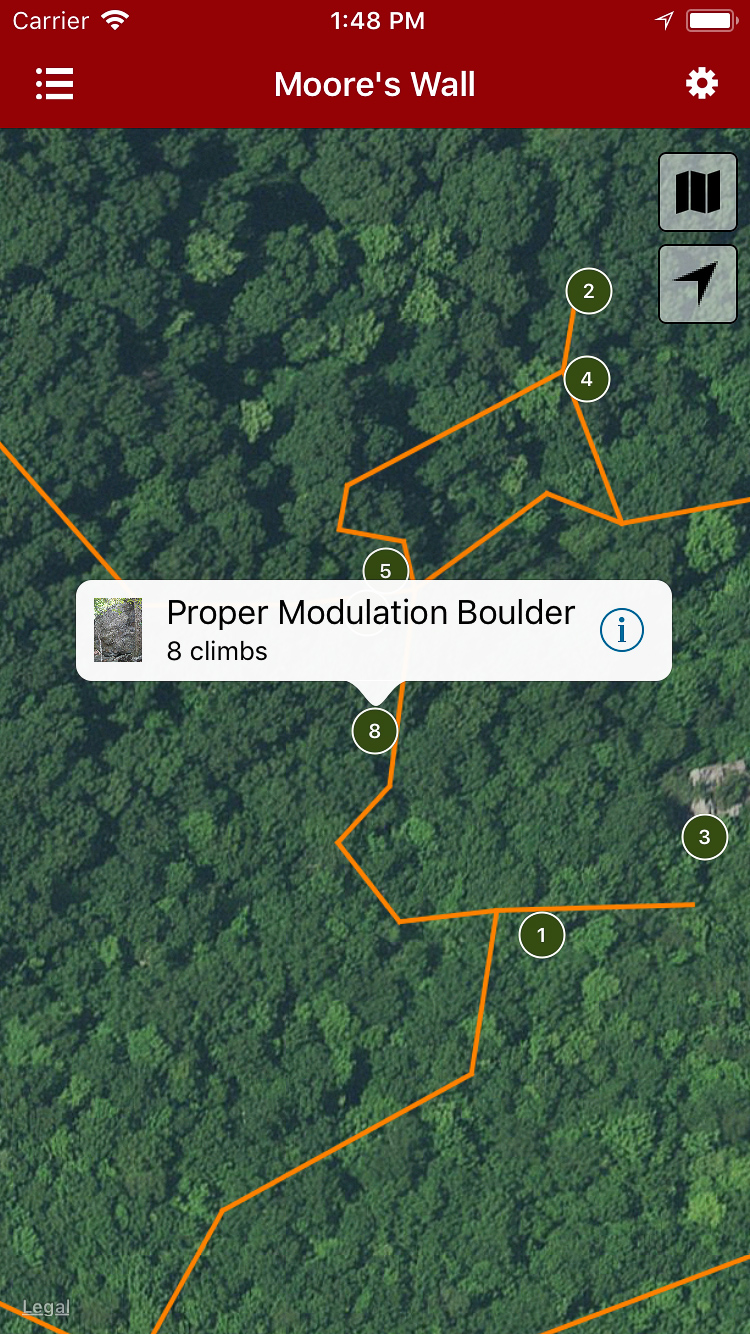Viewport: 750px width, 1334px height.
Task: Select the map marker numbered 2
Action: tap(588, 292)
